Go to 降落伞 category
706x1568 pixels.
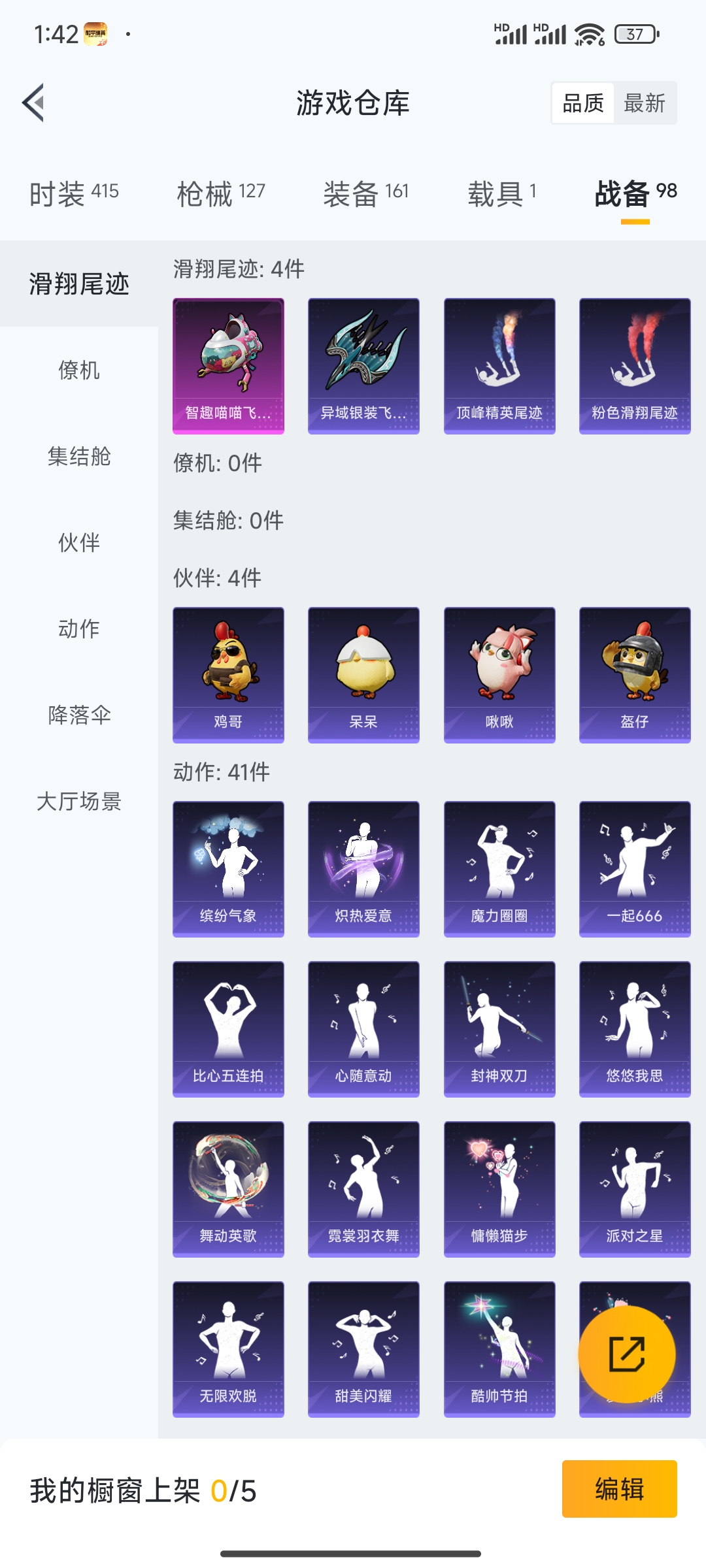point(79,715)
